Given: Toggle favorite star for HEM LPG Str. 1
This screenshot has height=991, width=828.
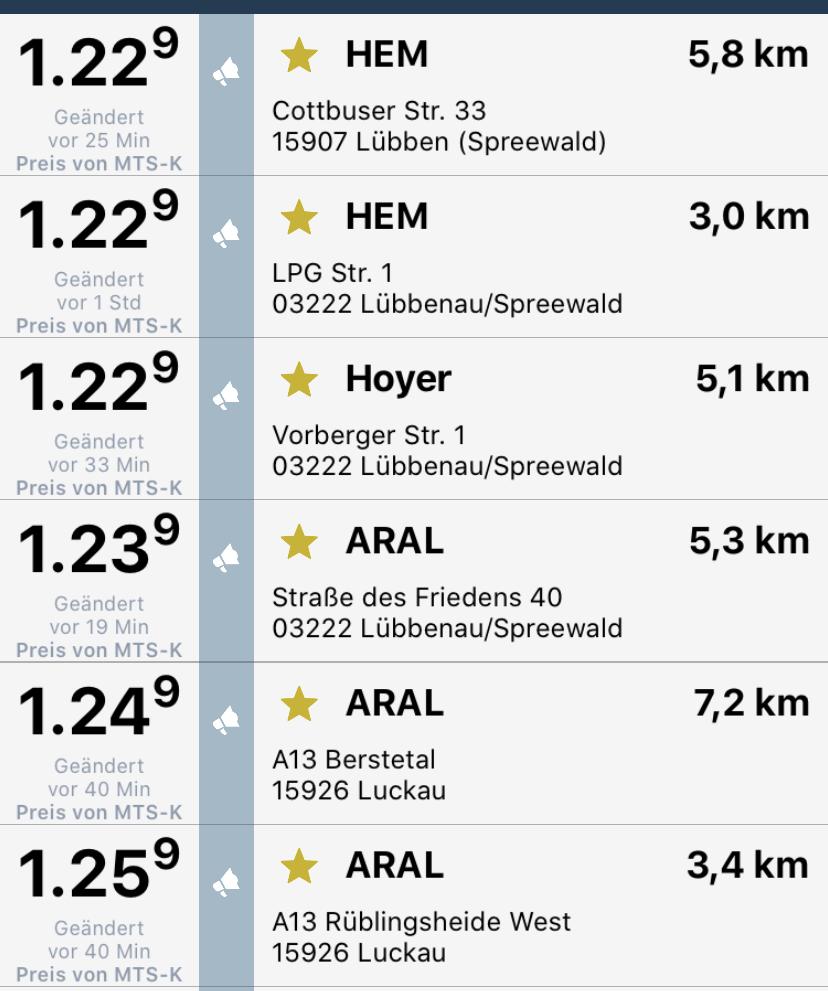Looking at the screenshot, I should (x=299, y=217).
